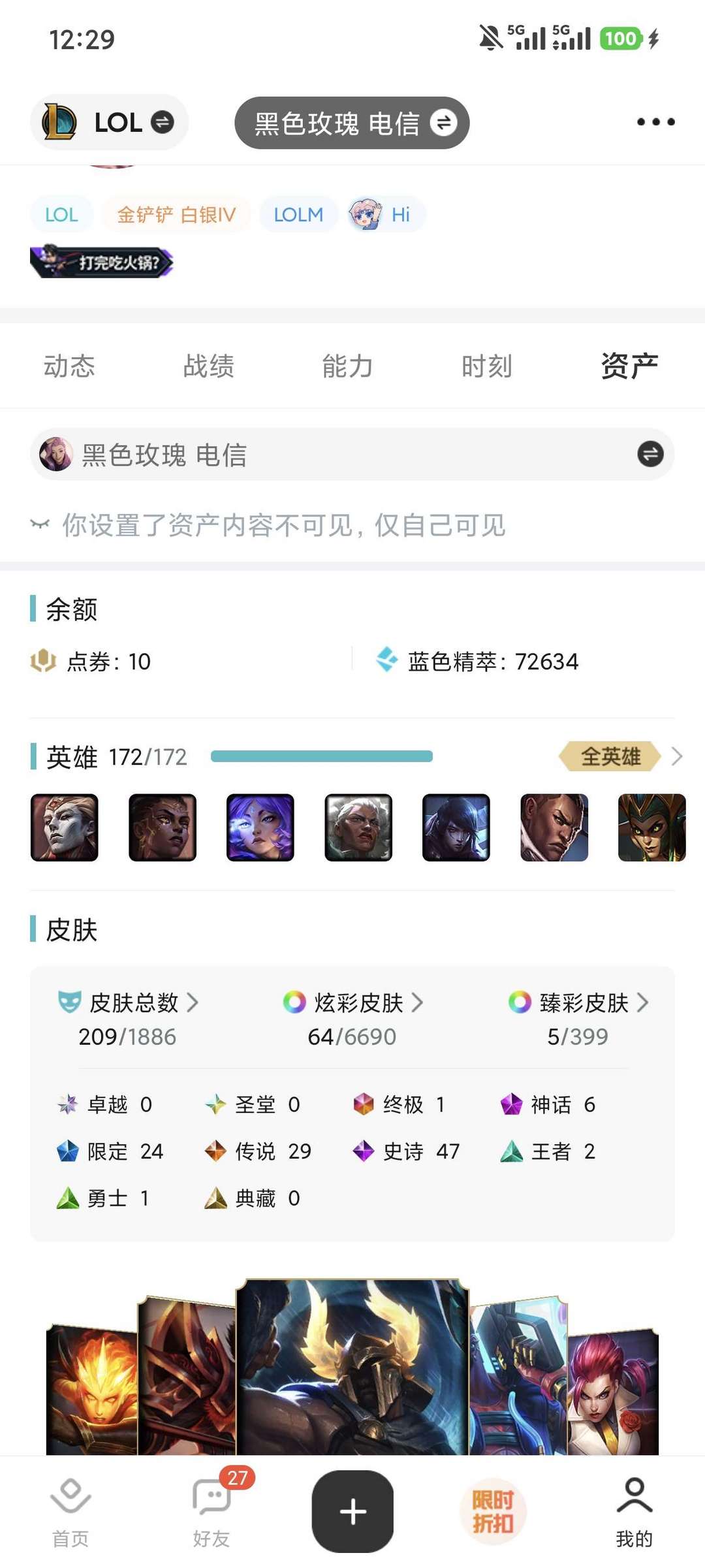
Task: Open the 我的 profile tab
Action: pos(634,1511)
